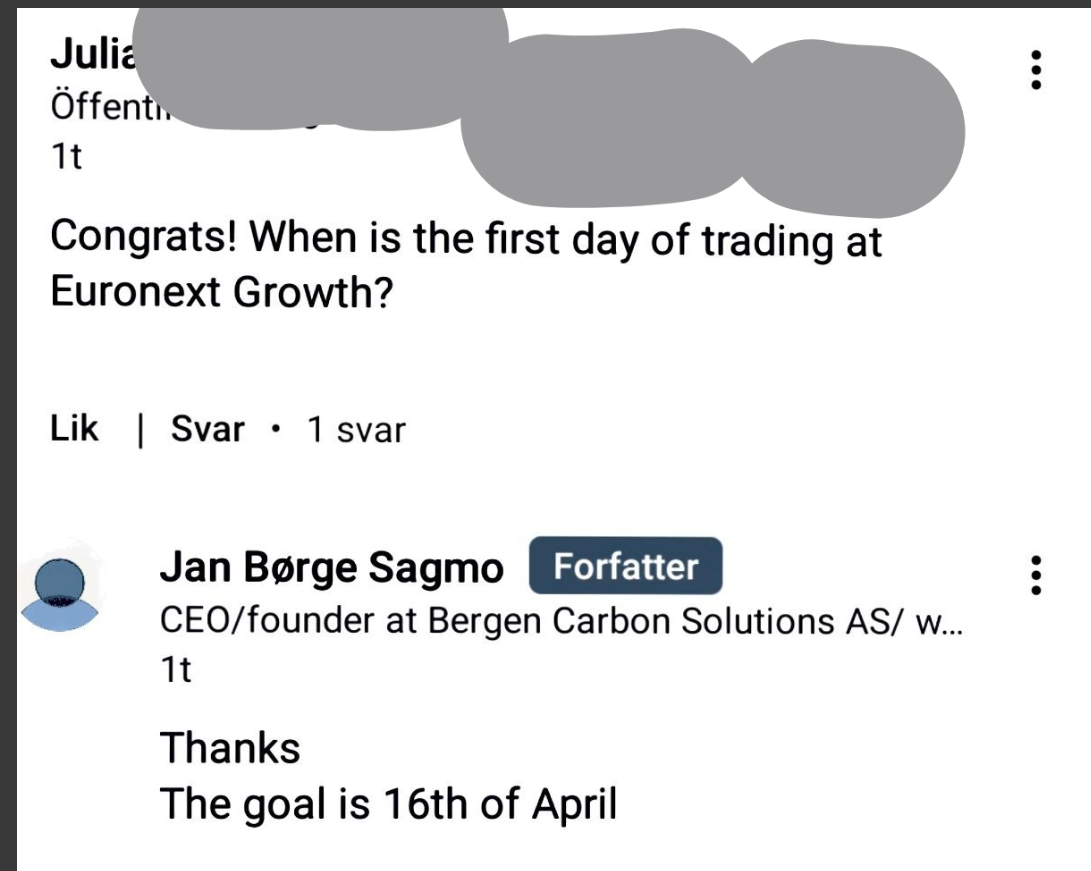This screenshot has width=1091, height=871.
Task: Open overflow menu on Jan Børge Sagmo's reply
Action: (1037, 575)
